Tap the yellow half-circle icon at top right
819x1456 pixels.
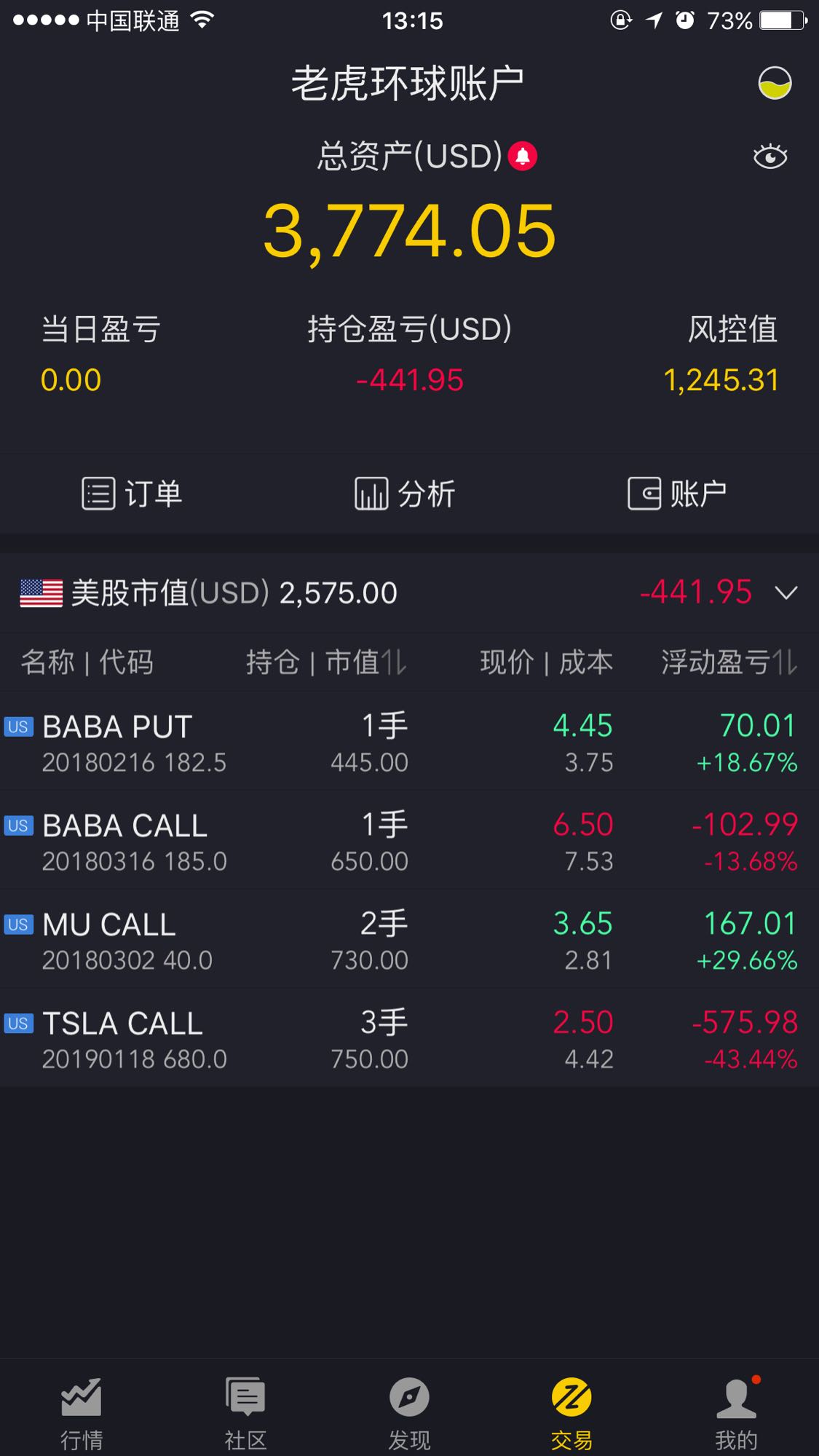tap(775, 83)
